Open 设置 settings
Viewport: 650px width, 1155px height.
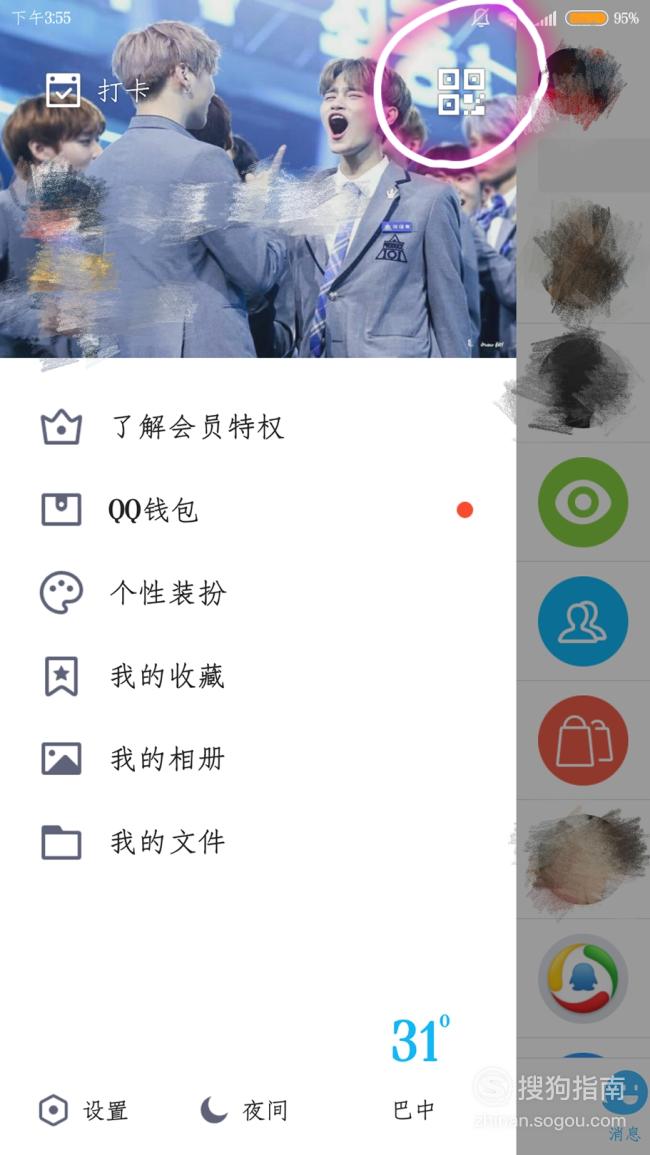(83, 1110)
